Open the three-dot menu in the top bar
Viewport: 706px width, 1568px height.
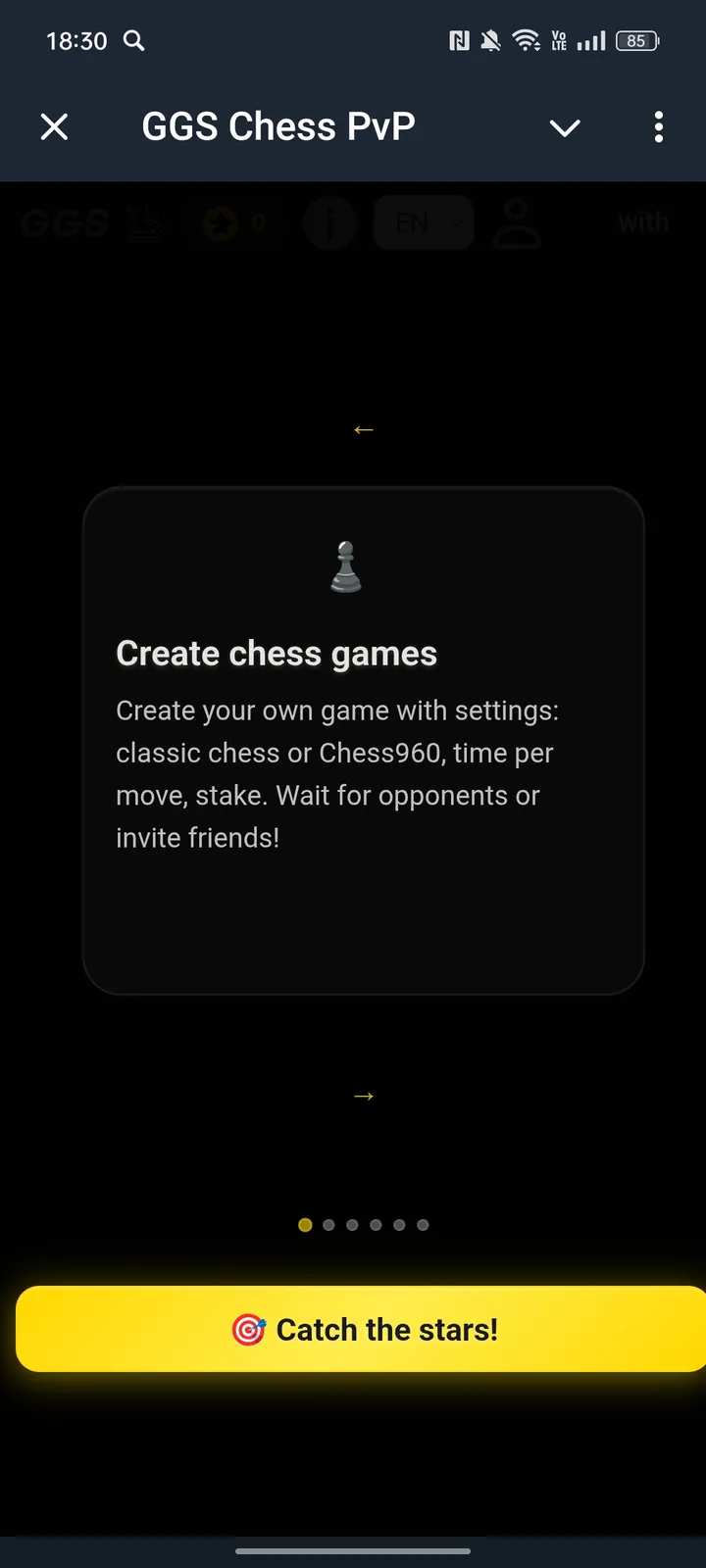(658, 127)
